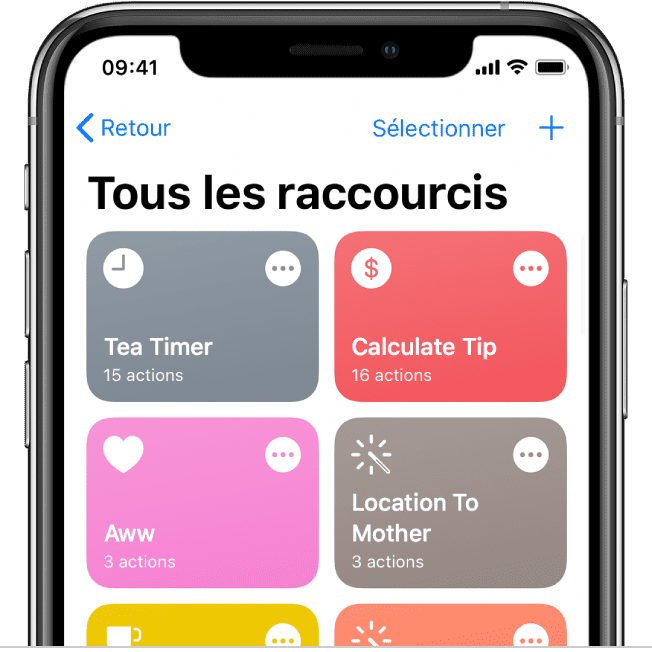
Task: Tap Sélectionner to select shortcuts
Action: (438, 128)
